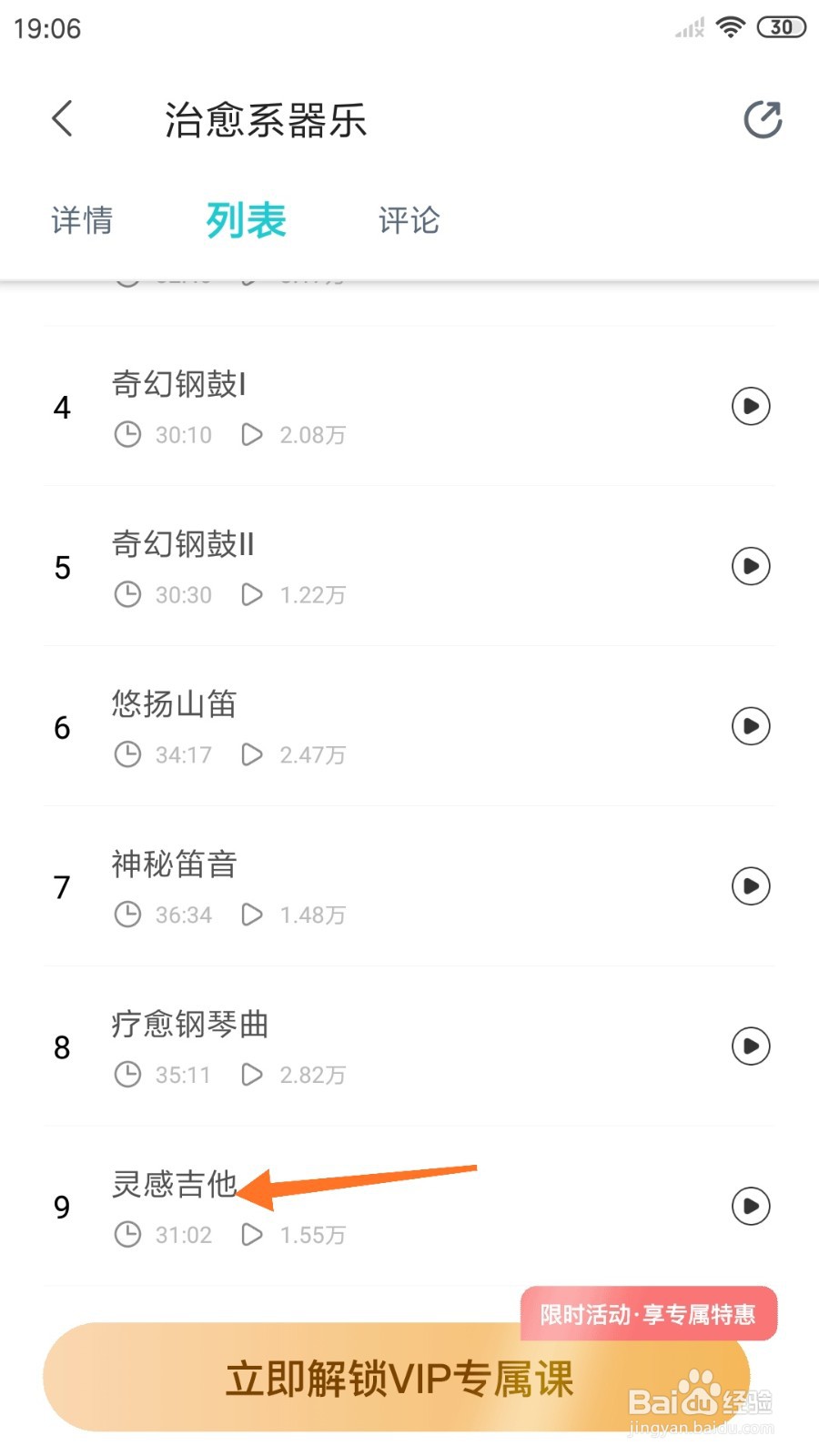Switch to the 详情 tab
This screenshot has height=1456, width=819.
(x=82, y=220)
